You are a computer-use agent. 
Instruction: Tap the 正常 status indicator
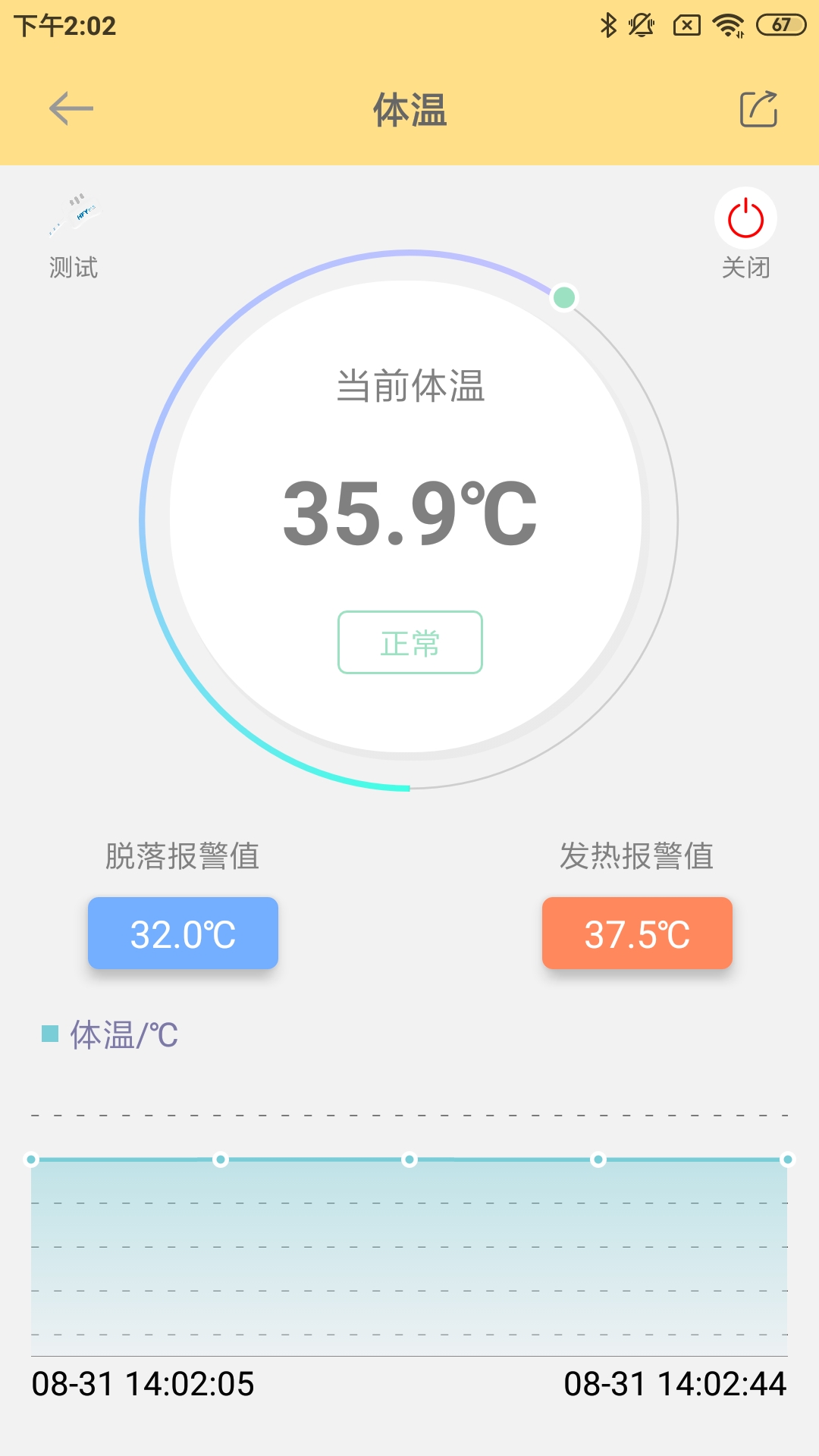(409, 642)
